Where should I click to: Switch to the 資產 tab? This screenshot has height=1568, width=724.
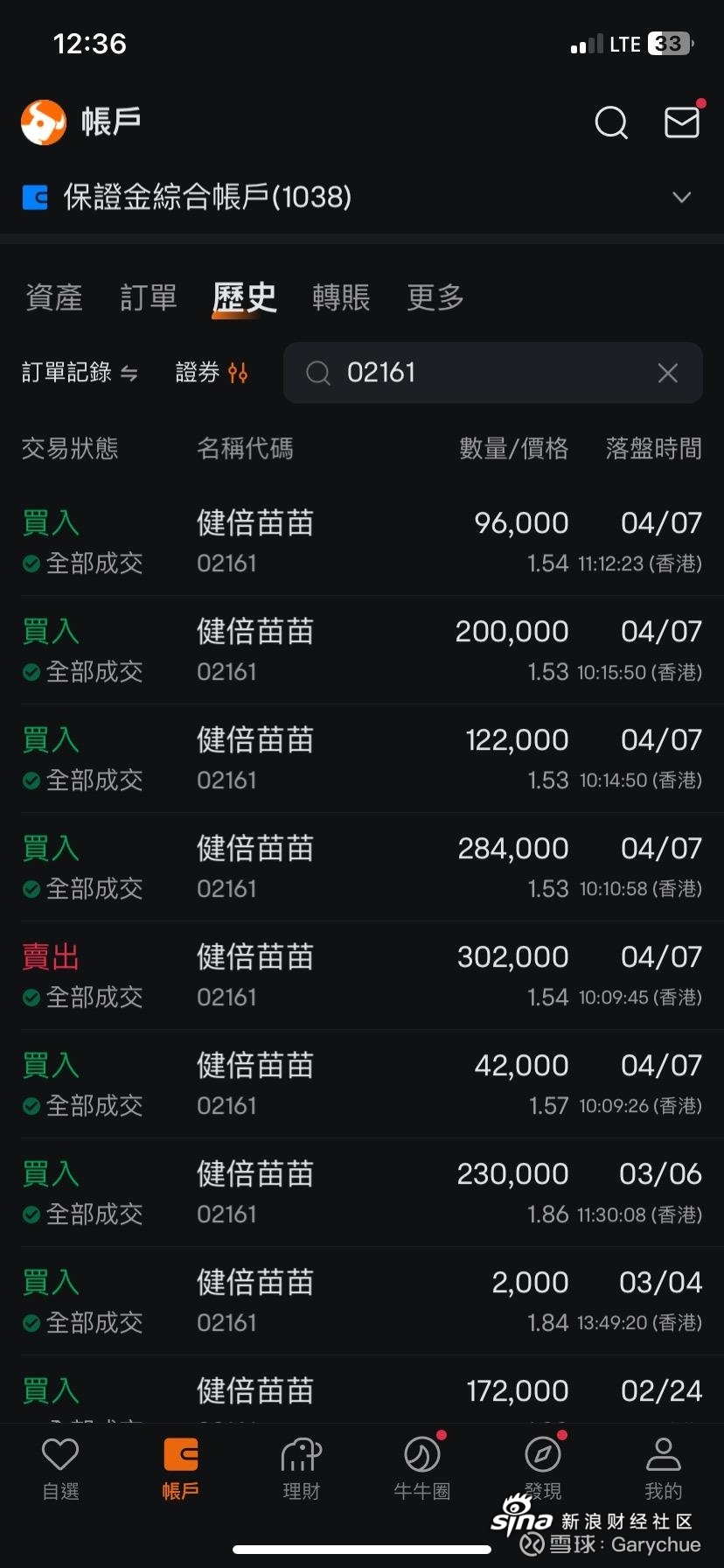[x=54, y=297]
